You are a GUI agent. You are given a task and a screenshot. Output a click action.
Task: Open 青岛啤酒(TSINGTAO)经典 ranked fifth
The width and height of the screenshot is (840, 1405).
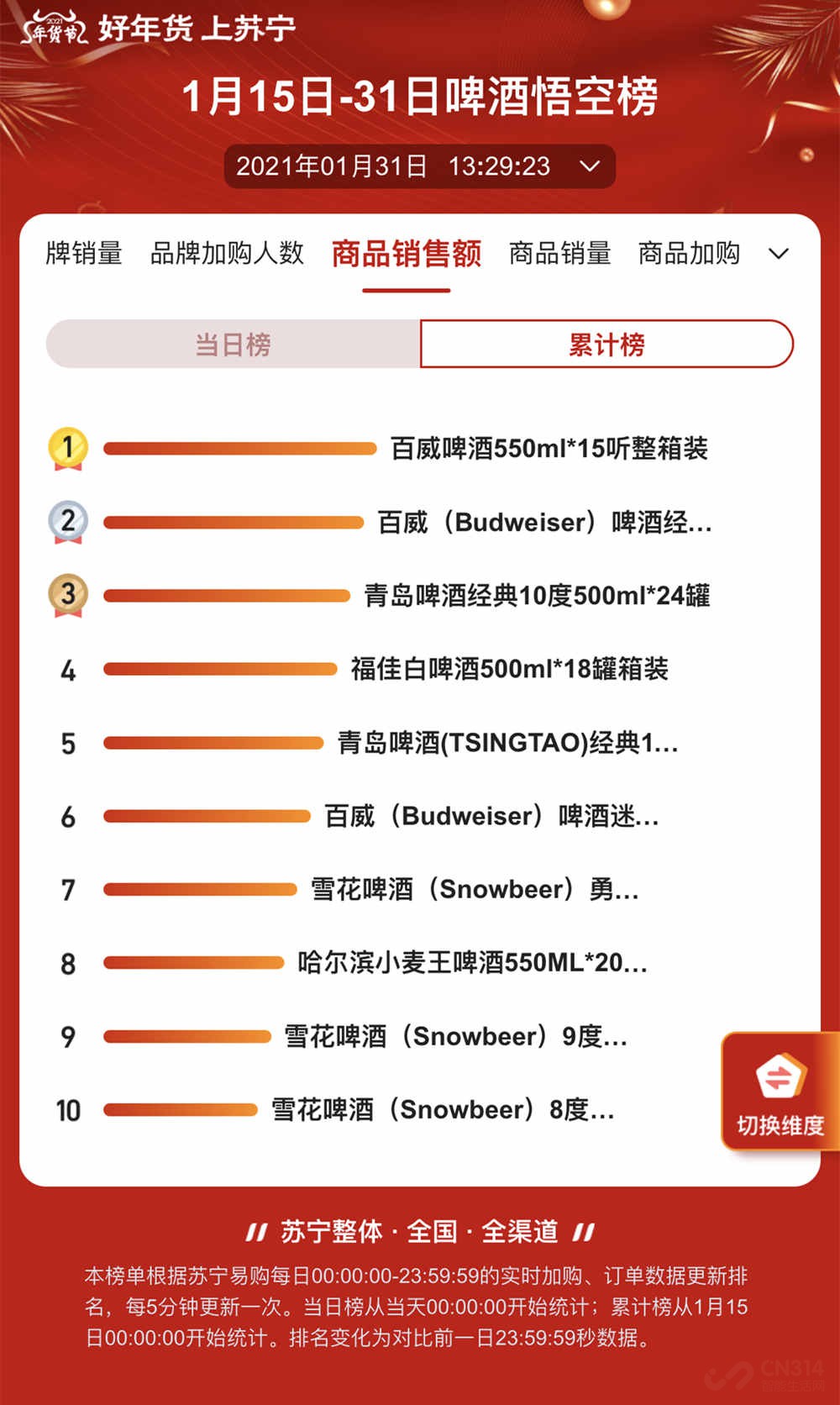point(507,743)
